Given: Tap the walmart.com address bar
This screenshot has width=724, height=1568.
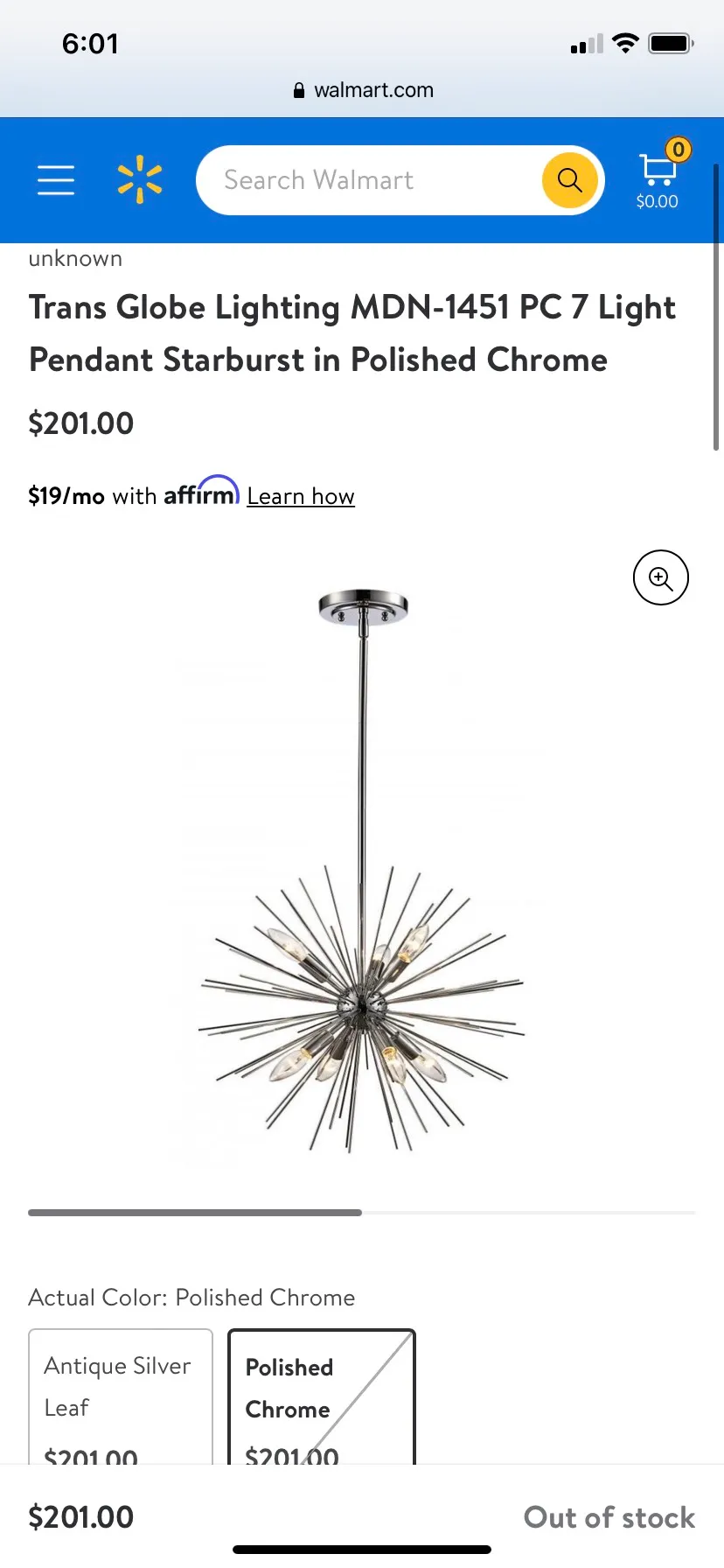Looking at the screenshot, I should (364, 90).
